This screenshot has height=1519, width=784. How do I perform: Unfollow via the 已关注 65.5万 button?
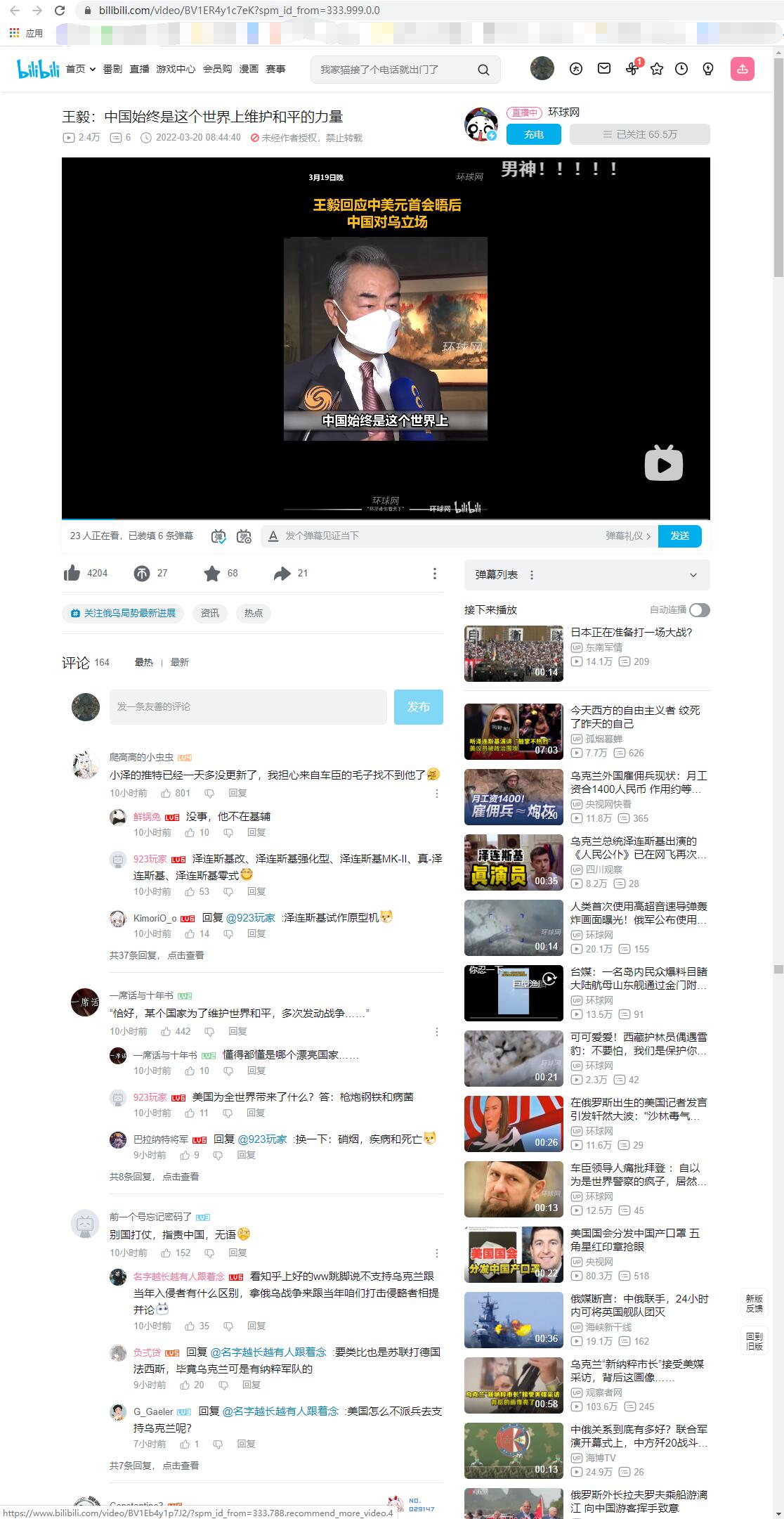pyautogui.click(x=639, y=134)
